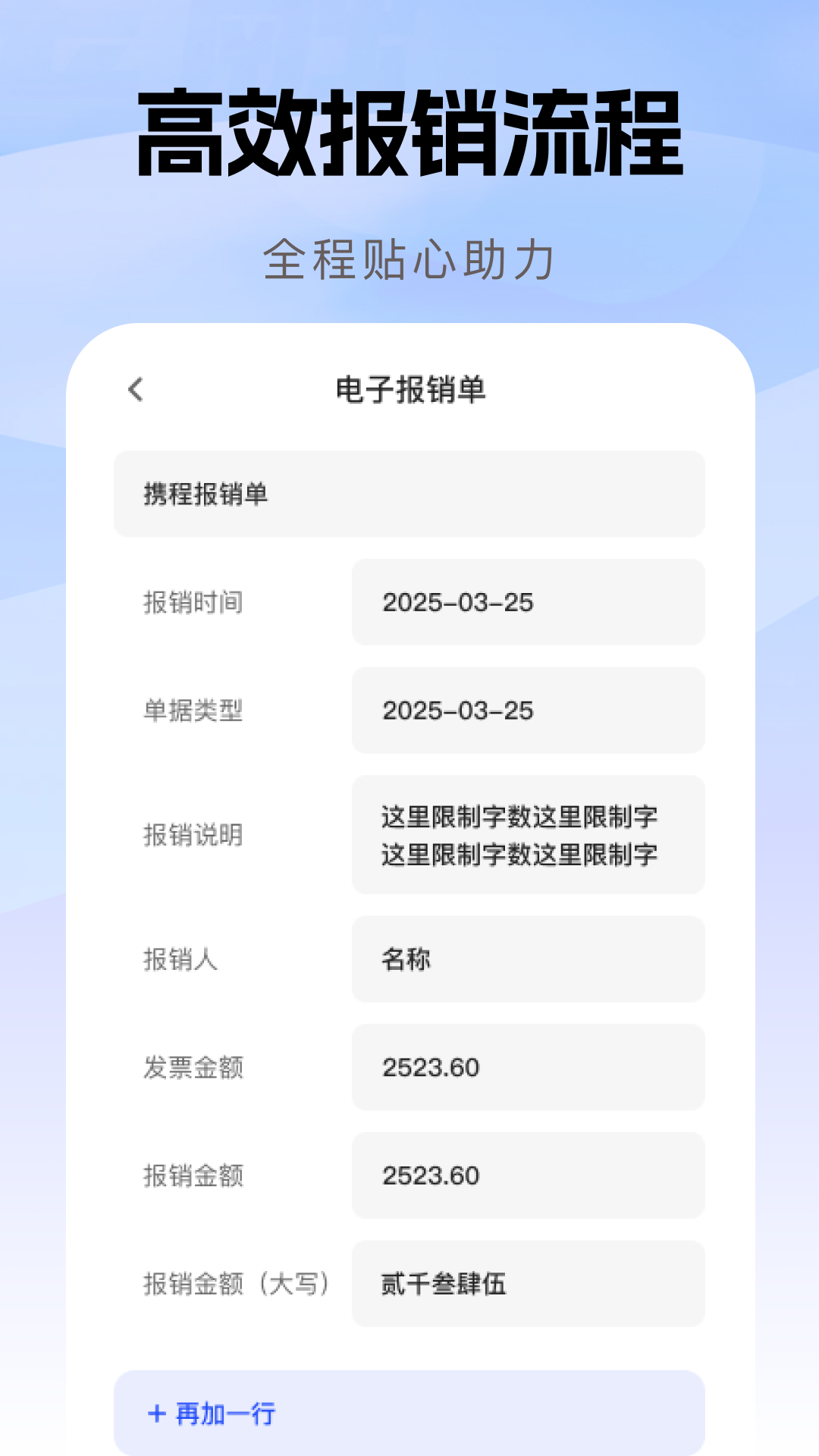Click the 报销说明 label
Screen dimensions: 819x1456
click(x=193, y=834)
